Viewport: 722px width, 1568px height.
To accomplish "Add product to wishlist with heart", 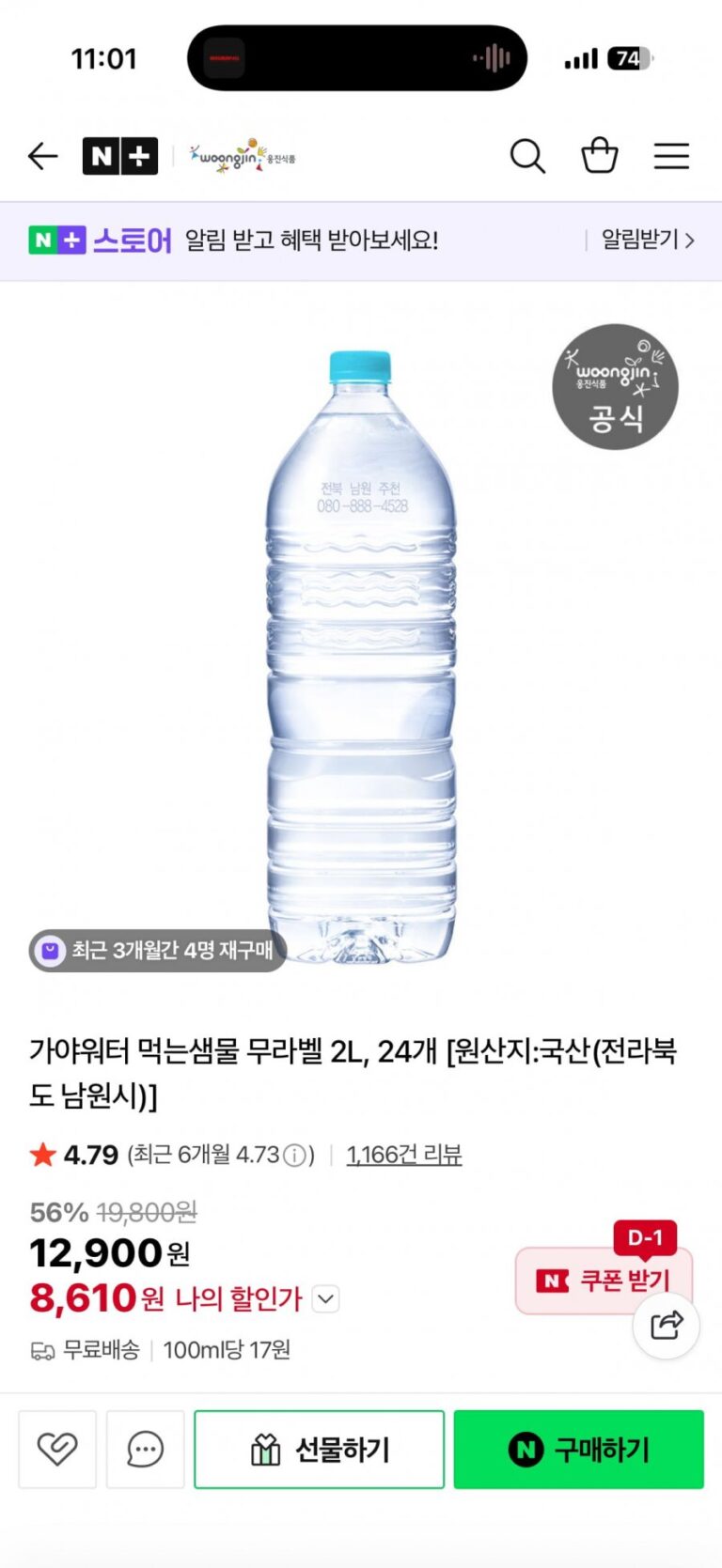I will (57, 1449).
